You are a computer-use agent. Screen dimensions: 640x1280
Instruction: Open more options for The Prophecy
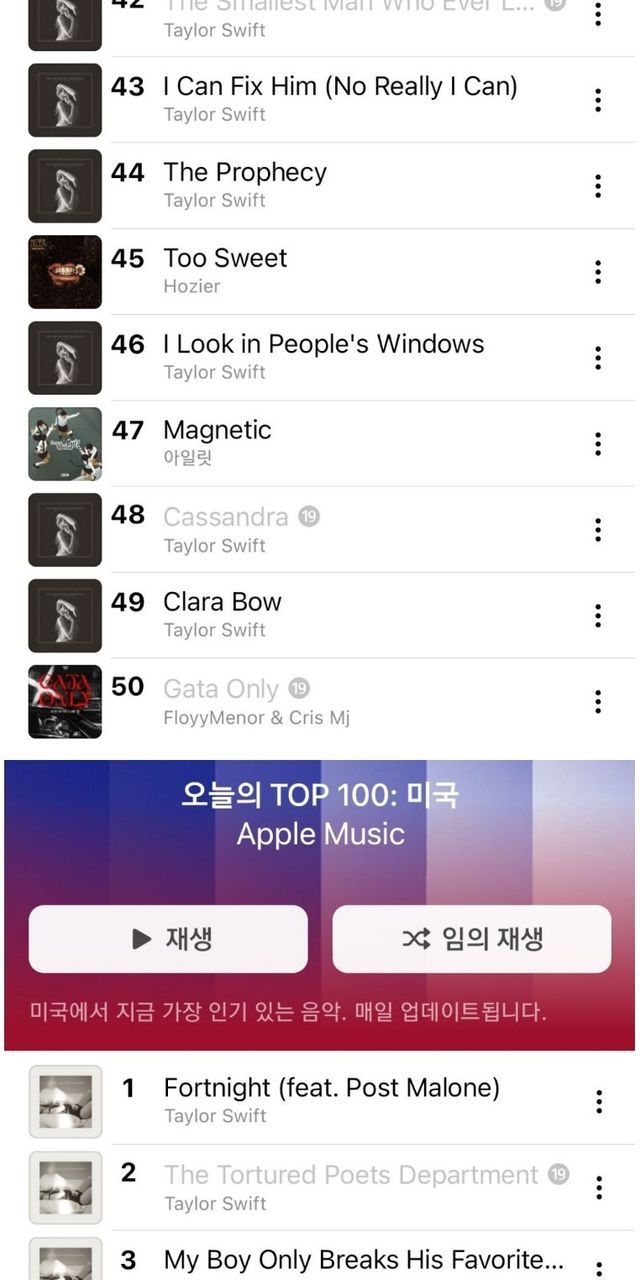pos(598,186)
